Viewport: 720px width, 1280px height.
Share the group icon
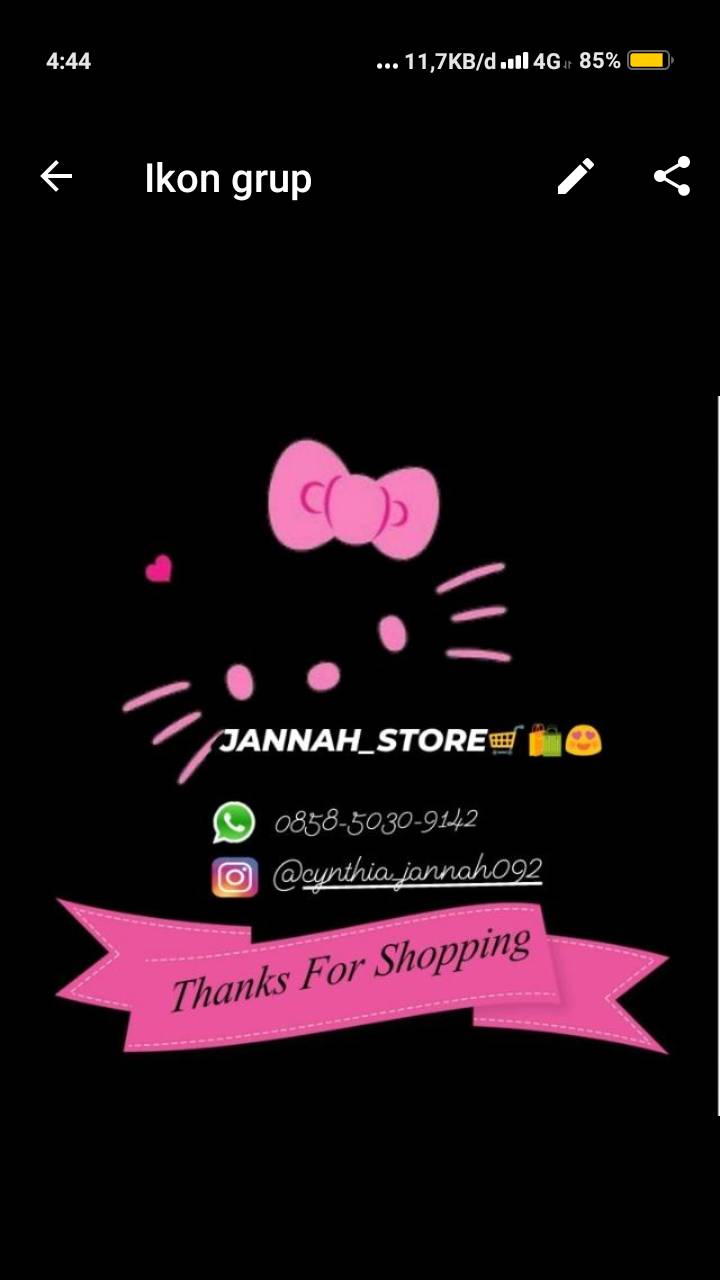click(673, 176)
